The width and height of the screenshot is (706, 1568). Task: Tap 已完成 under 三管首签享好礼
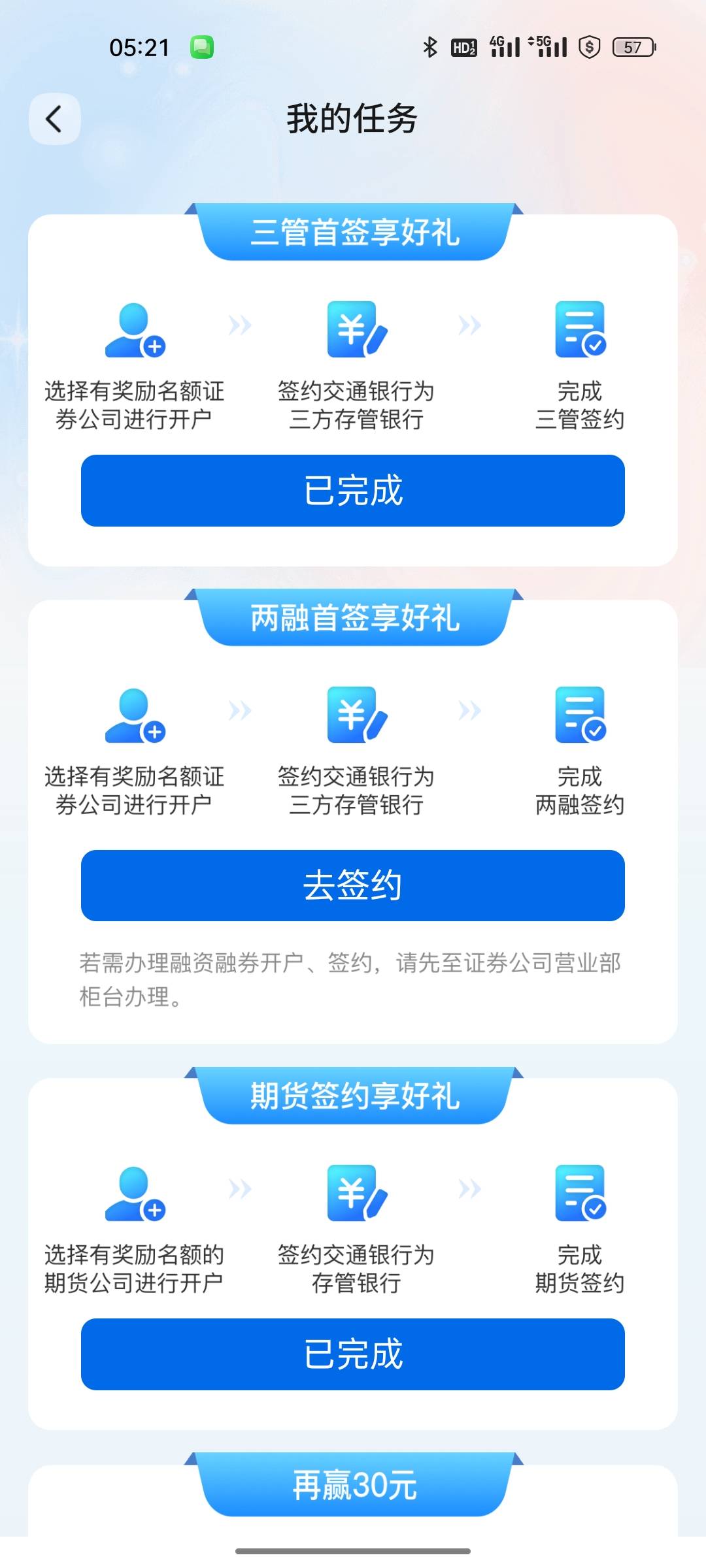(353, 491)
